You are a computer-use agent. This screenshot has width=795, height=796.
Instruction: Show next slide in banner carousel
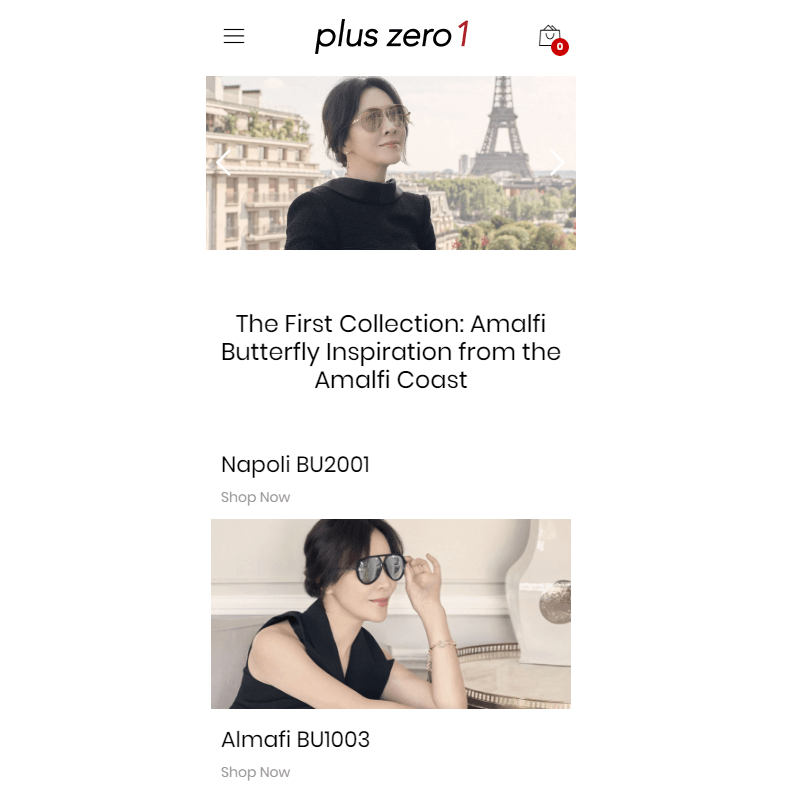[x=558, y=163]
